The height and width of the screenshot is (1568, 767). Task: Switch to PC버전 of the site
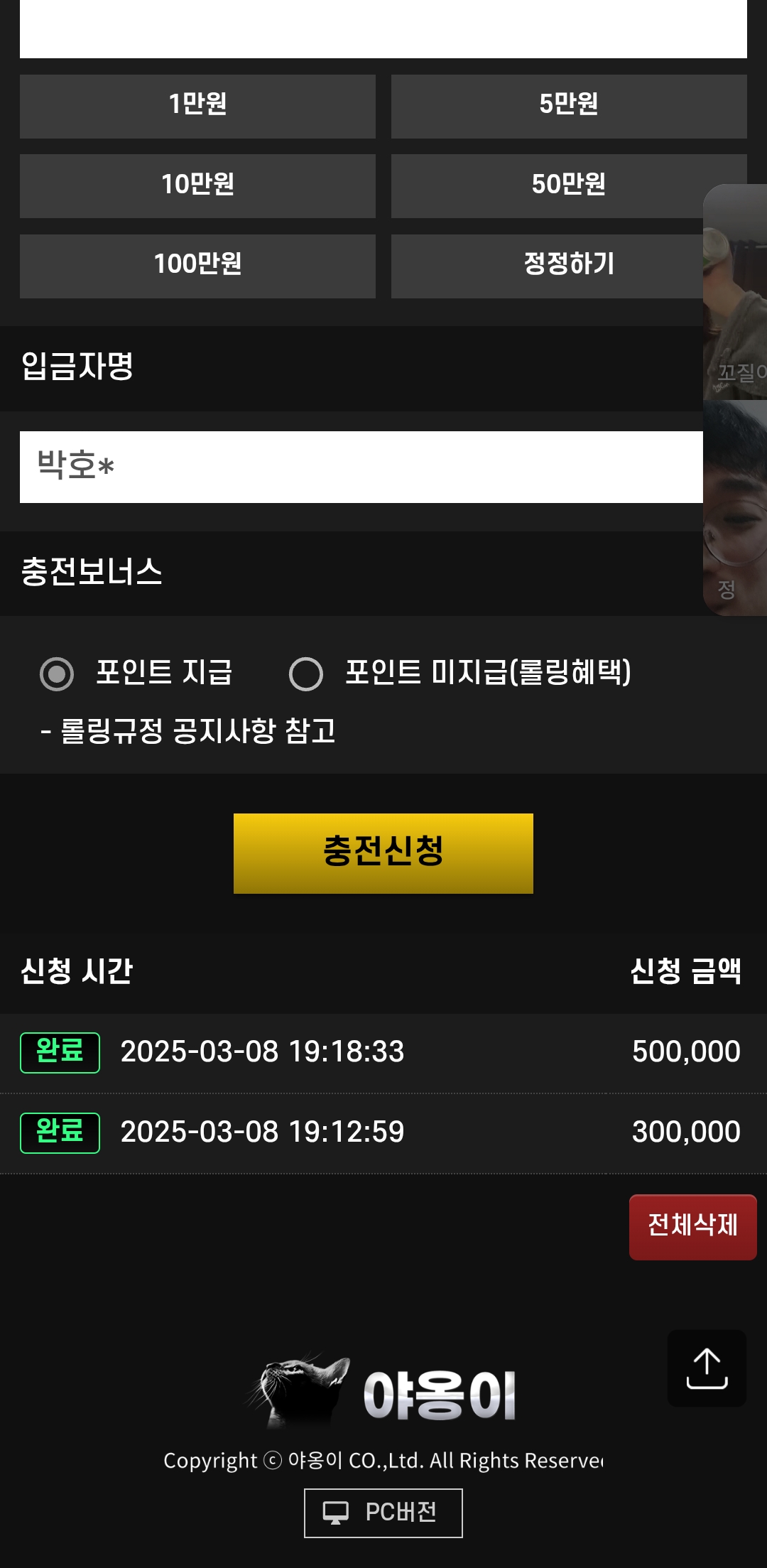(x=383, y=1513)
